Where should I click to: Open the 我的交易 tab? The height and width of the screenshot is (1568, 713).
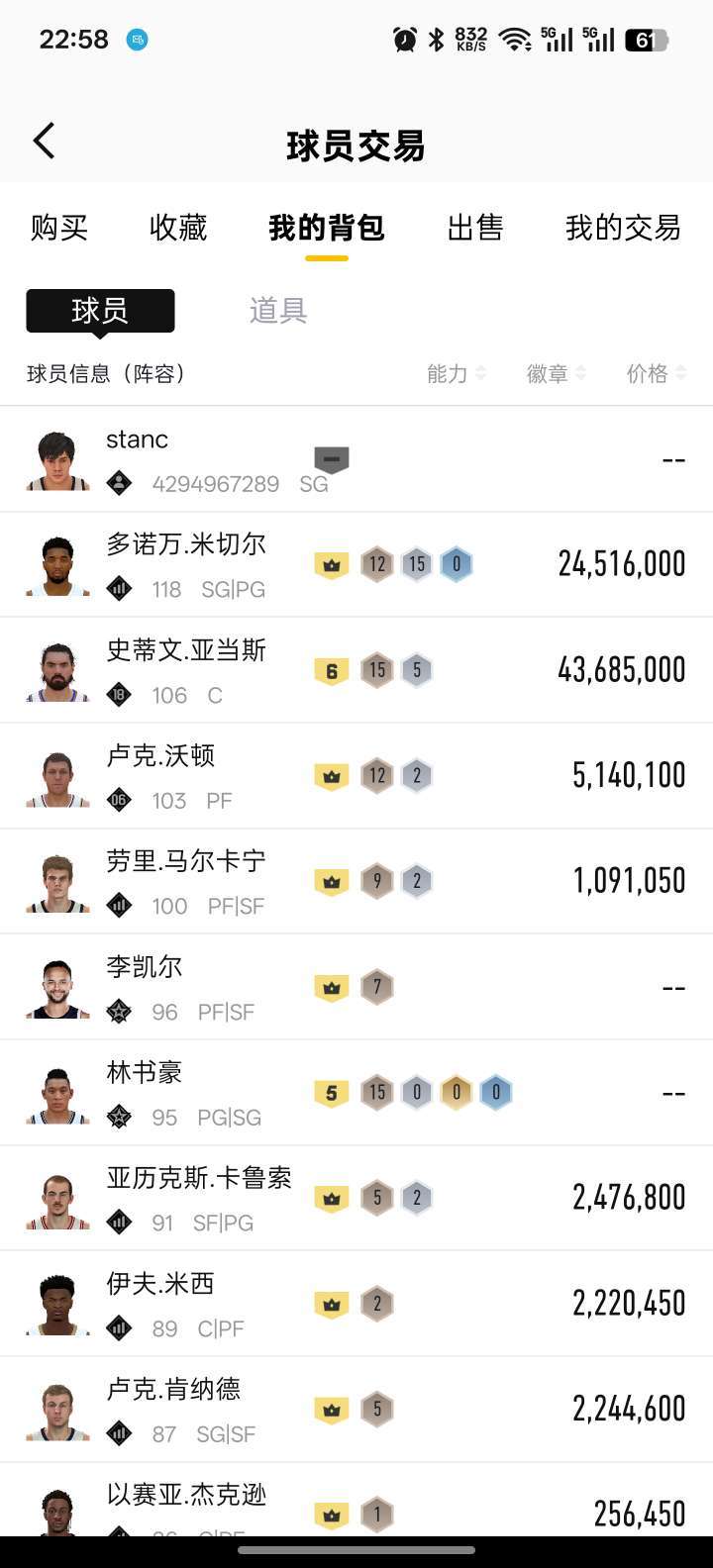click(x=622, y=229)
